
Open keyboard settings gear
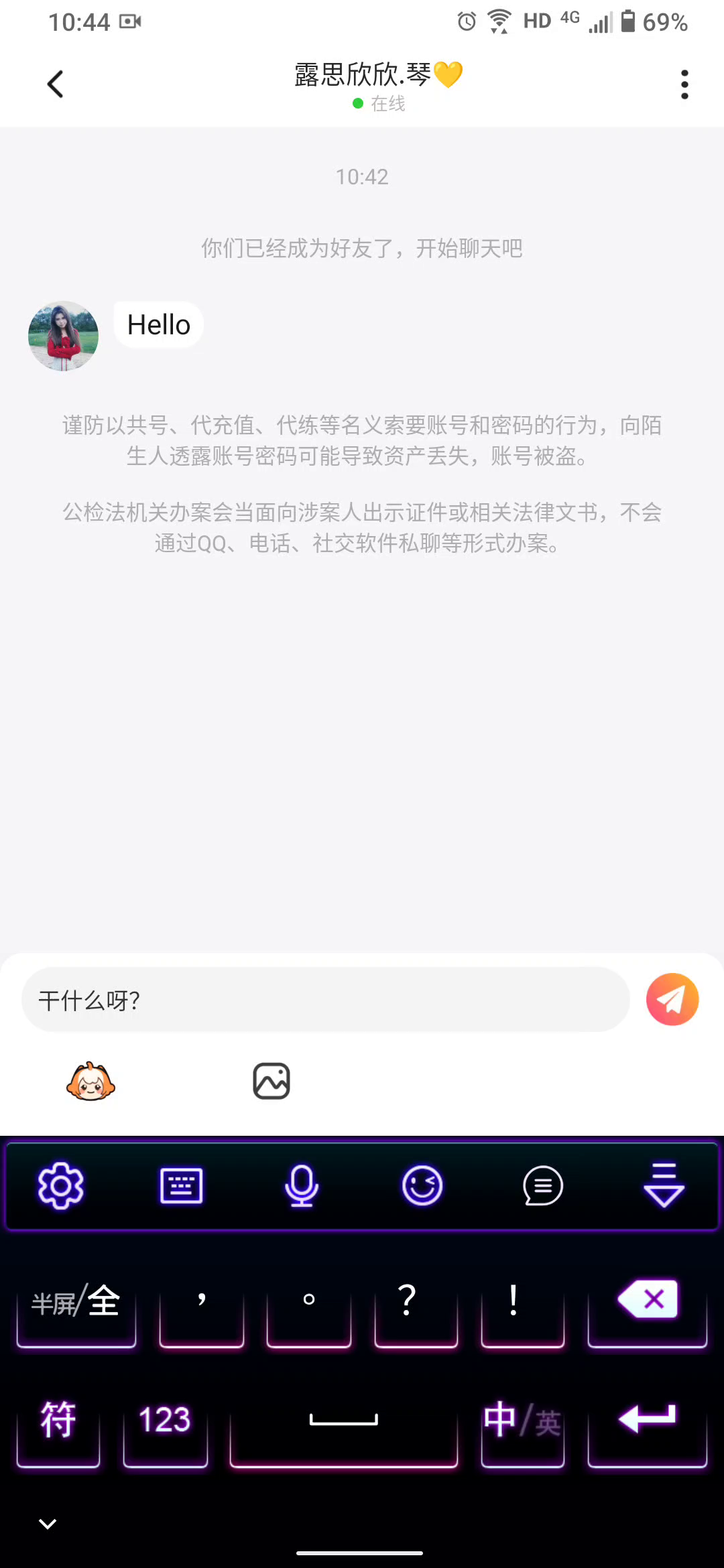pyautogui.click(x=60, y=1185)
